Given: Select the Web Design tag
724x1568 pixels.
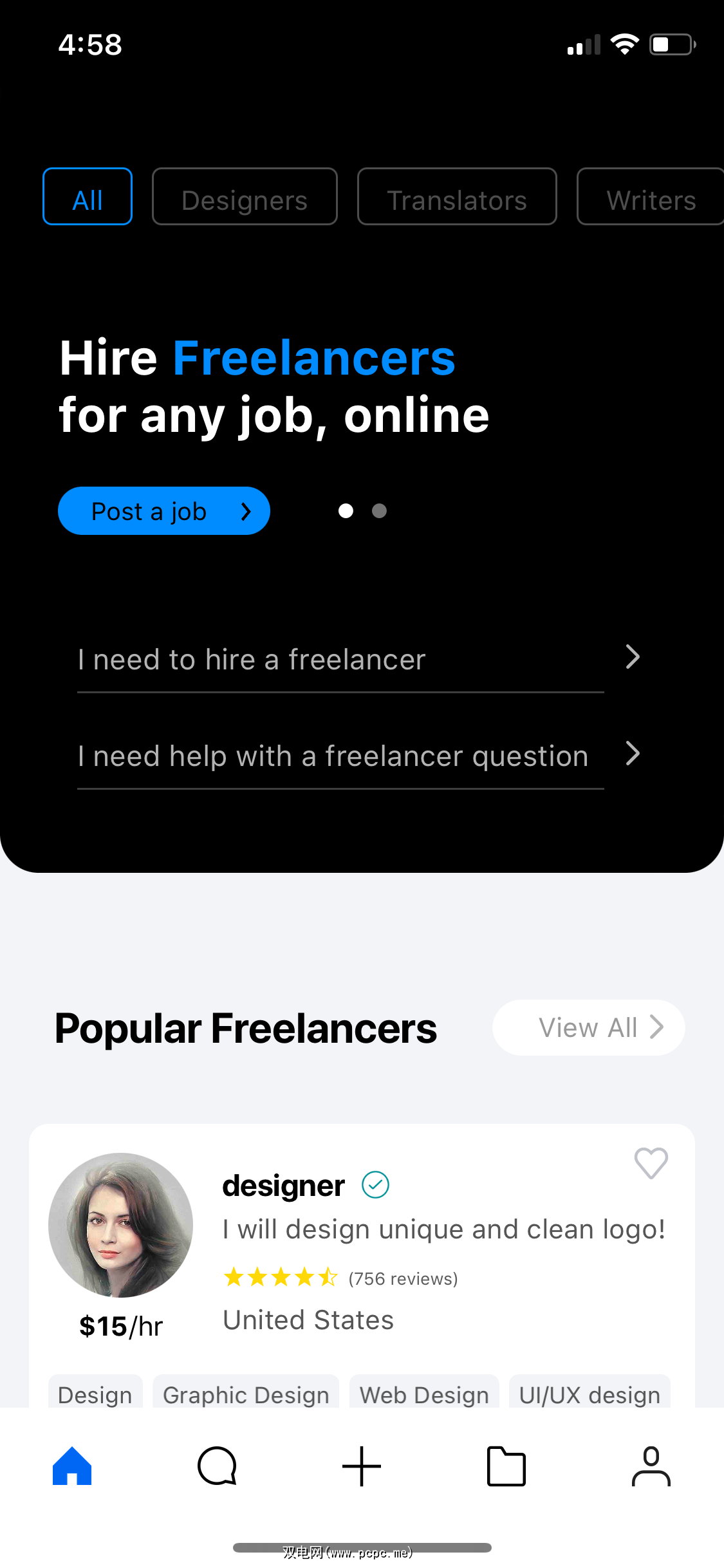Looking at the screenshot, I should [424, 1394].
